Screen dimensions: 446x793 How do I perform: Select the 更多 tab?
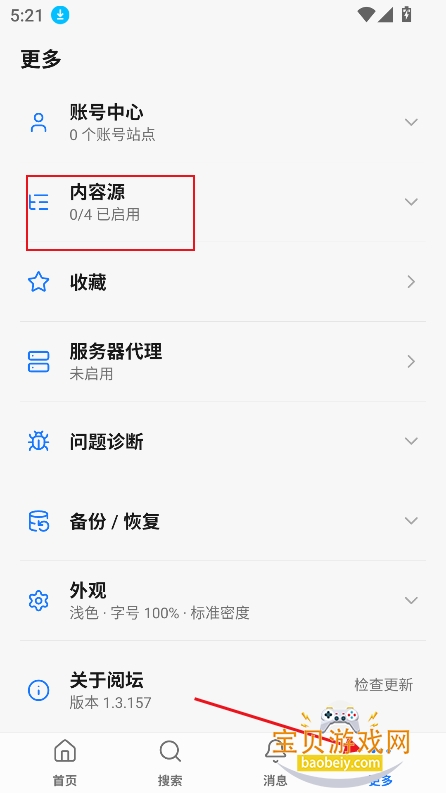380,762
